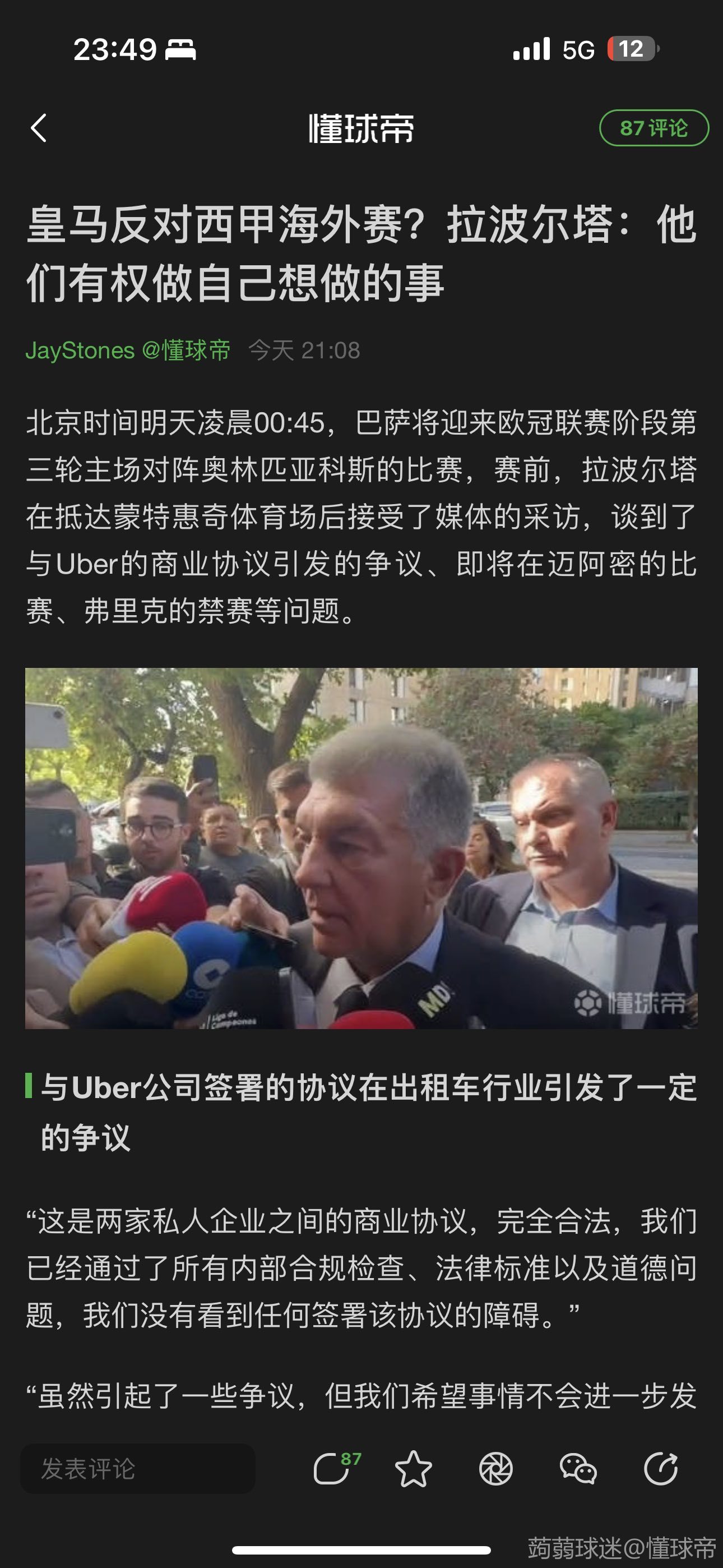Screen dimensions: 723x1568
Task: Open the 87 评论 comments button
Action: [654, 128]
